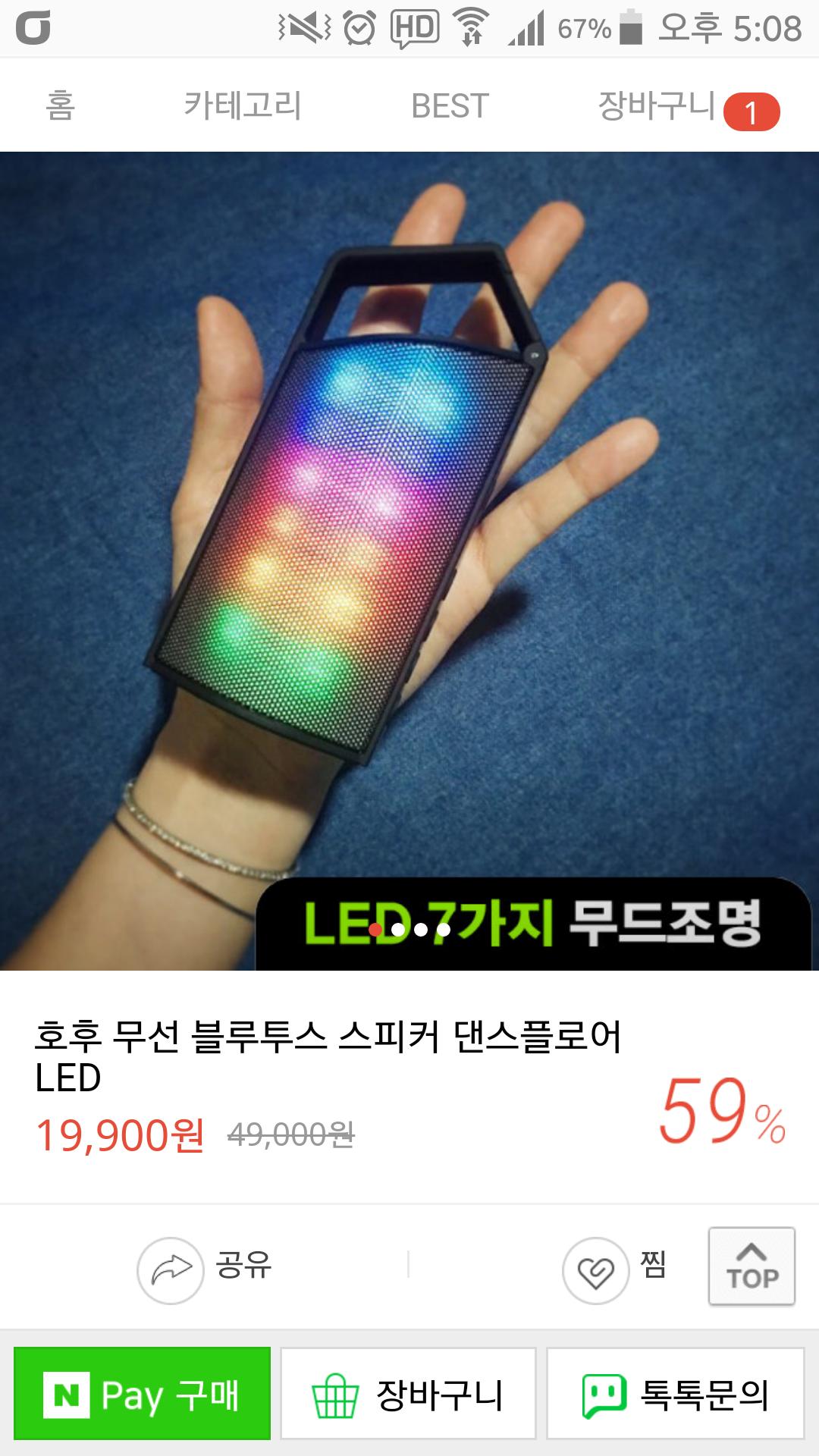Ask the seller via 톡톡문의

[x=675, y=1394]
